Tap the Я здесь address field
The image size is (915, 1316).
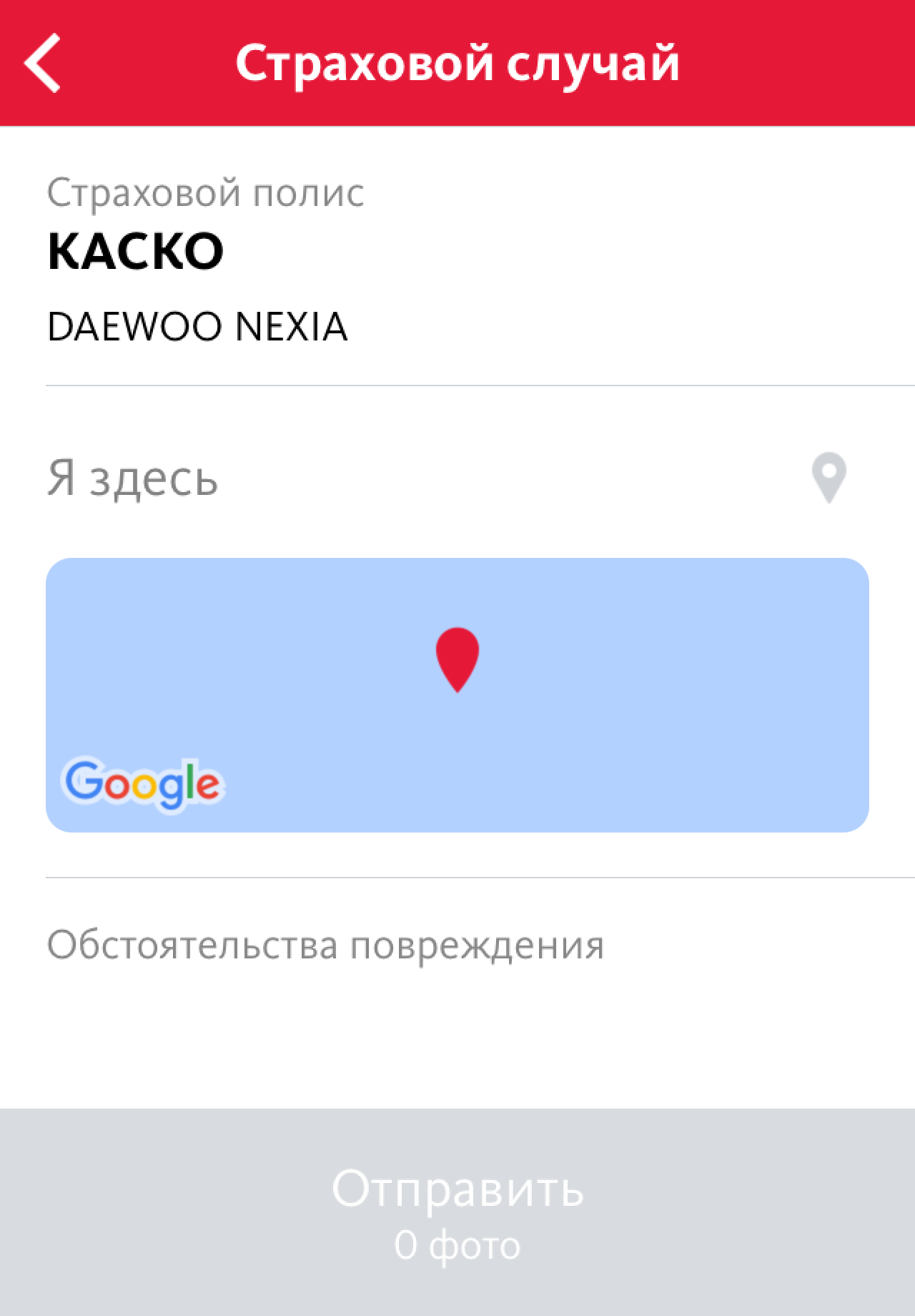coord(400,478)
